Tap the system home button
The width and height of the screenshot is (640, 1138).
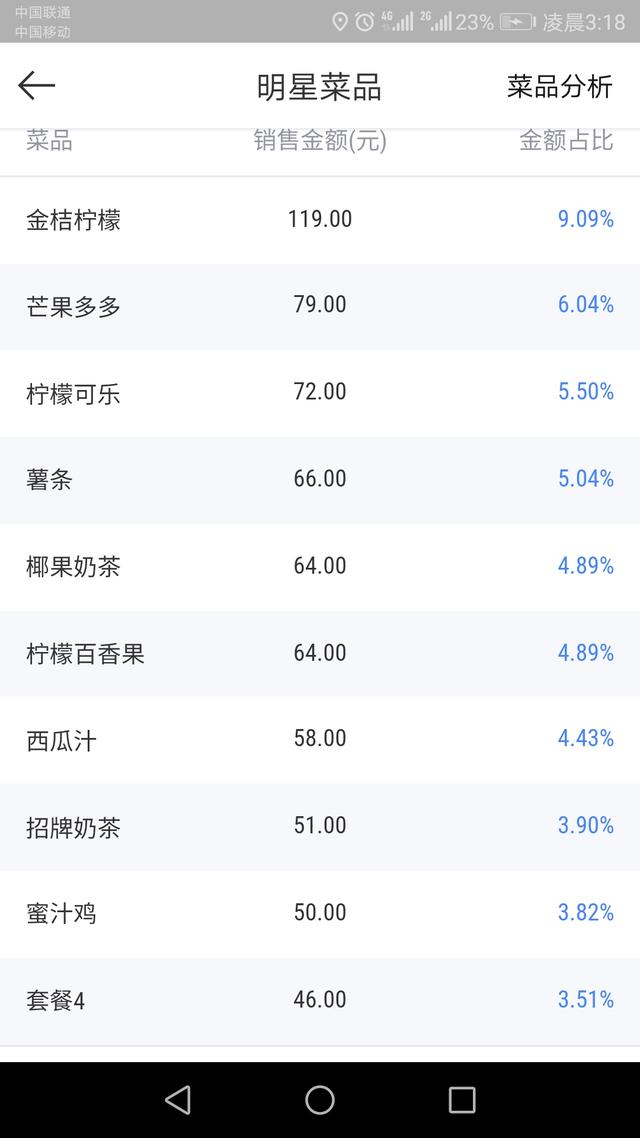click(319, 1100)
